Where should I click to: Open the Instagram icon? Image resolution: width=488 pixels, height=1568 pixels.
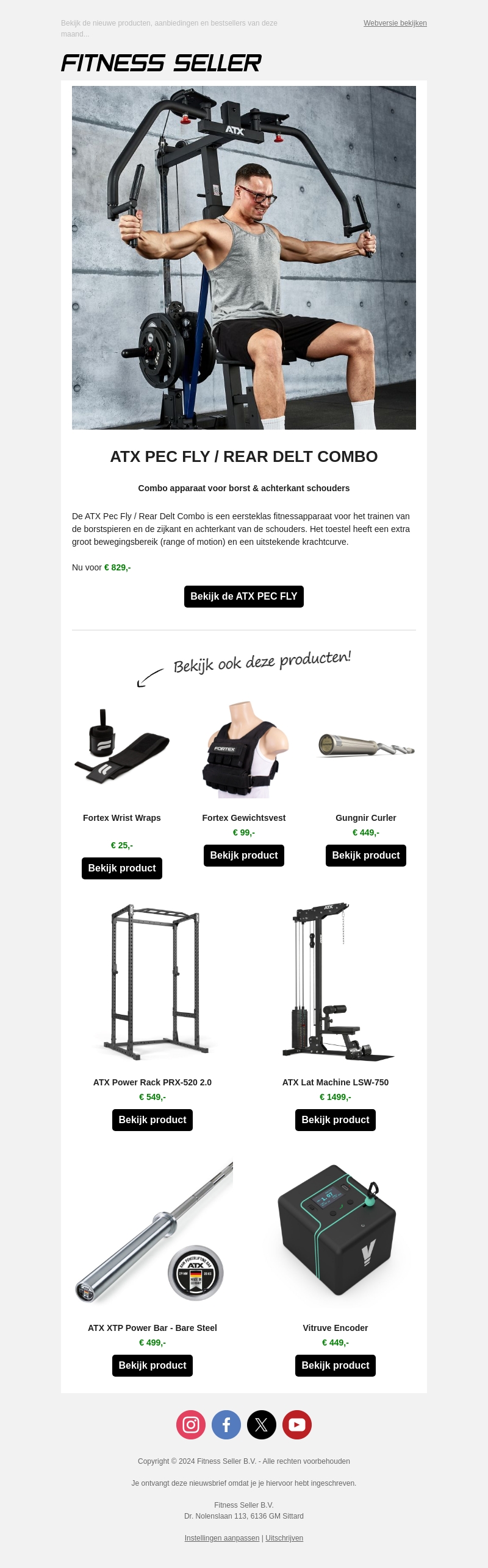coord(191,1425)
